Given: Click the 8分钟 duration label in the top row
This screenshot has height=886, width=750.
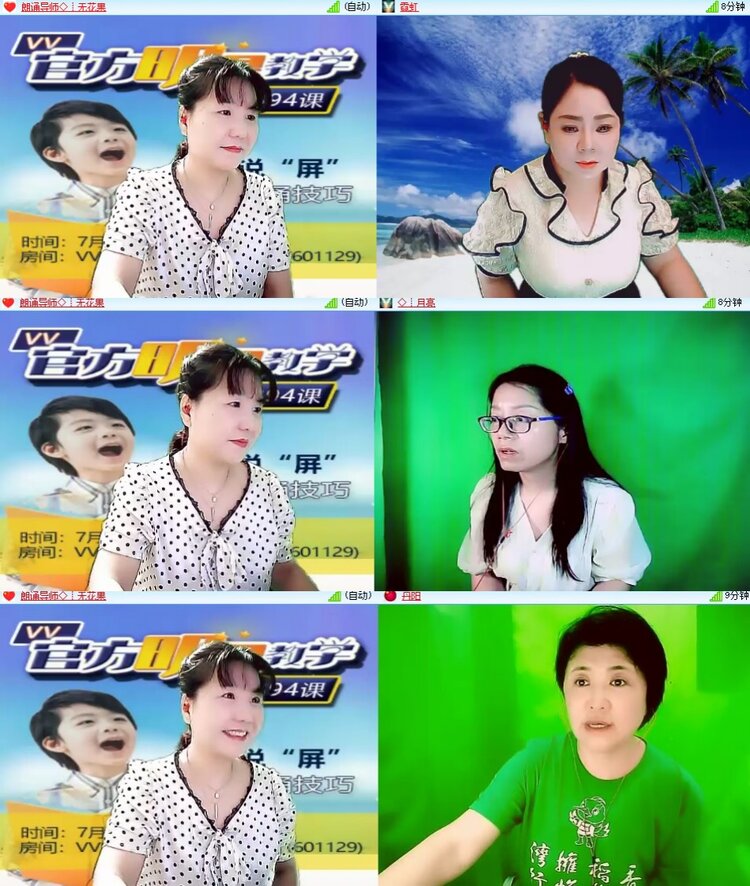Looking at the screenshot, I should pyautogui.click(x=732, y=7).
